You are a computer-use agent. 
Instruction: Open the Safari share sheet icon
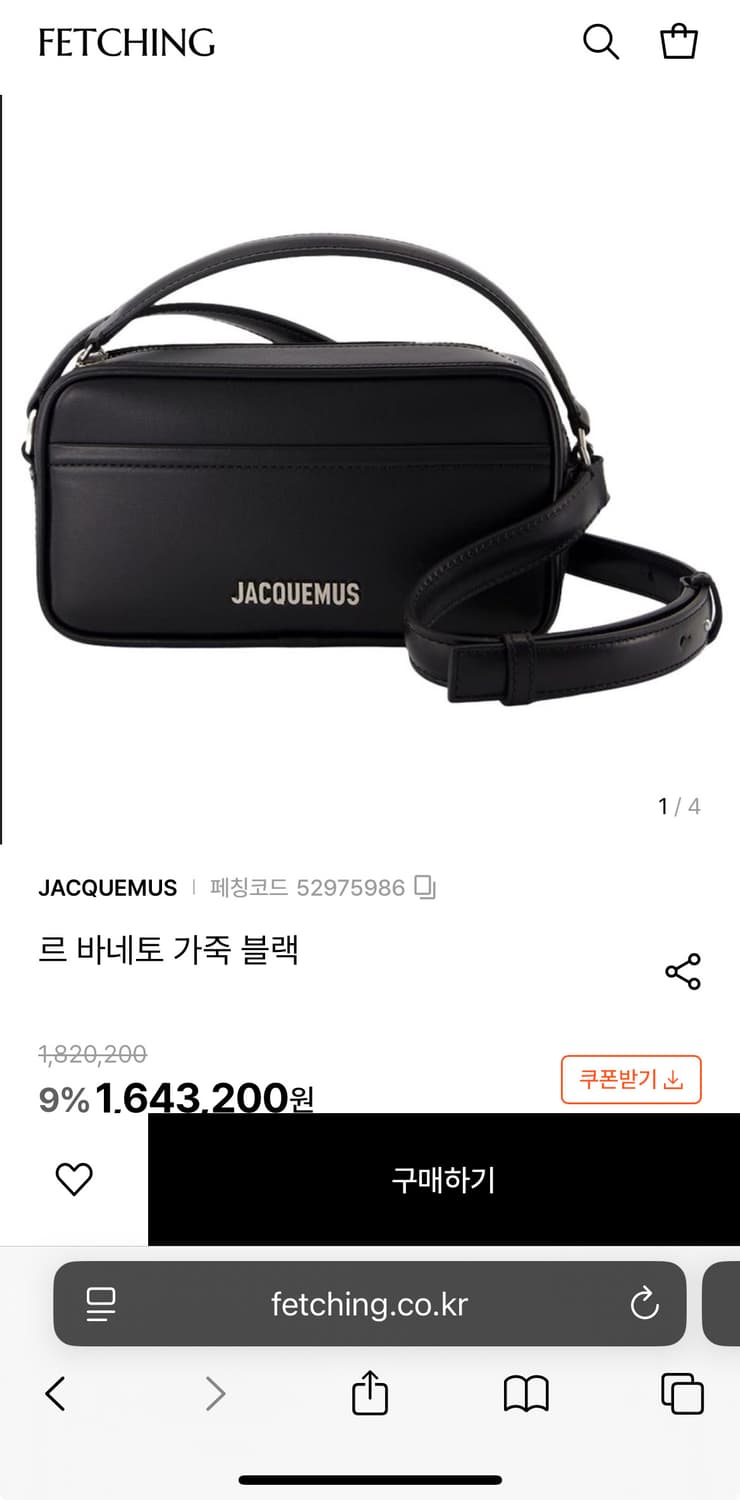coord(370,1393)
